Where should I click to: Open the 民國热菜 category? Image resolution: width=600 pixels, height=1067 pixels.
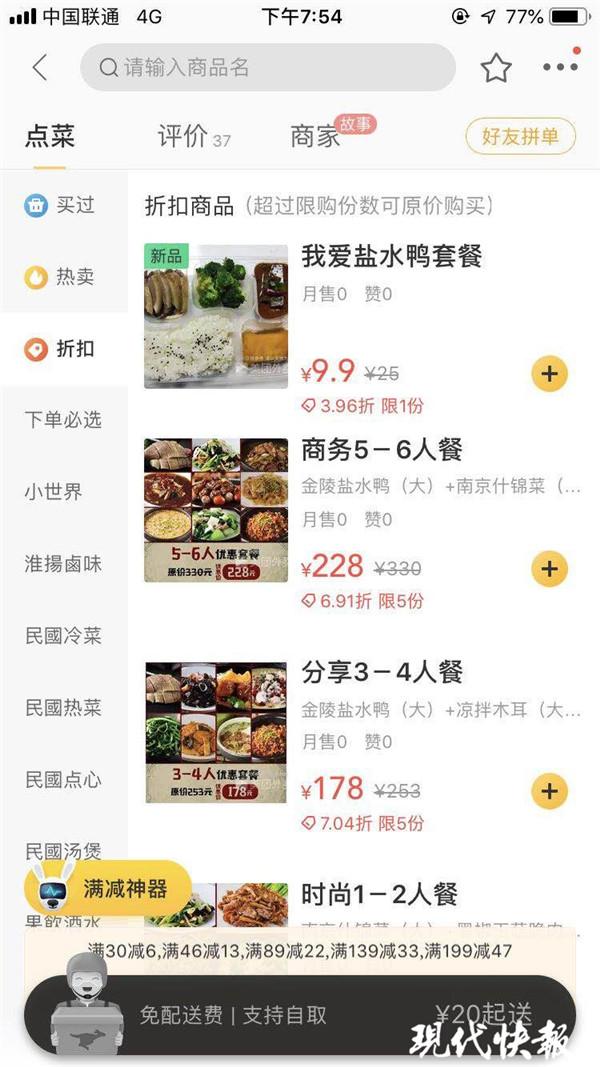(63, 708)
